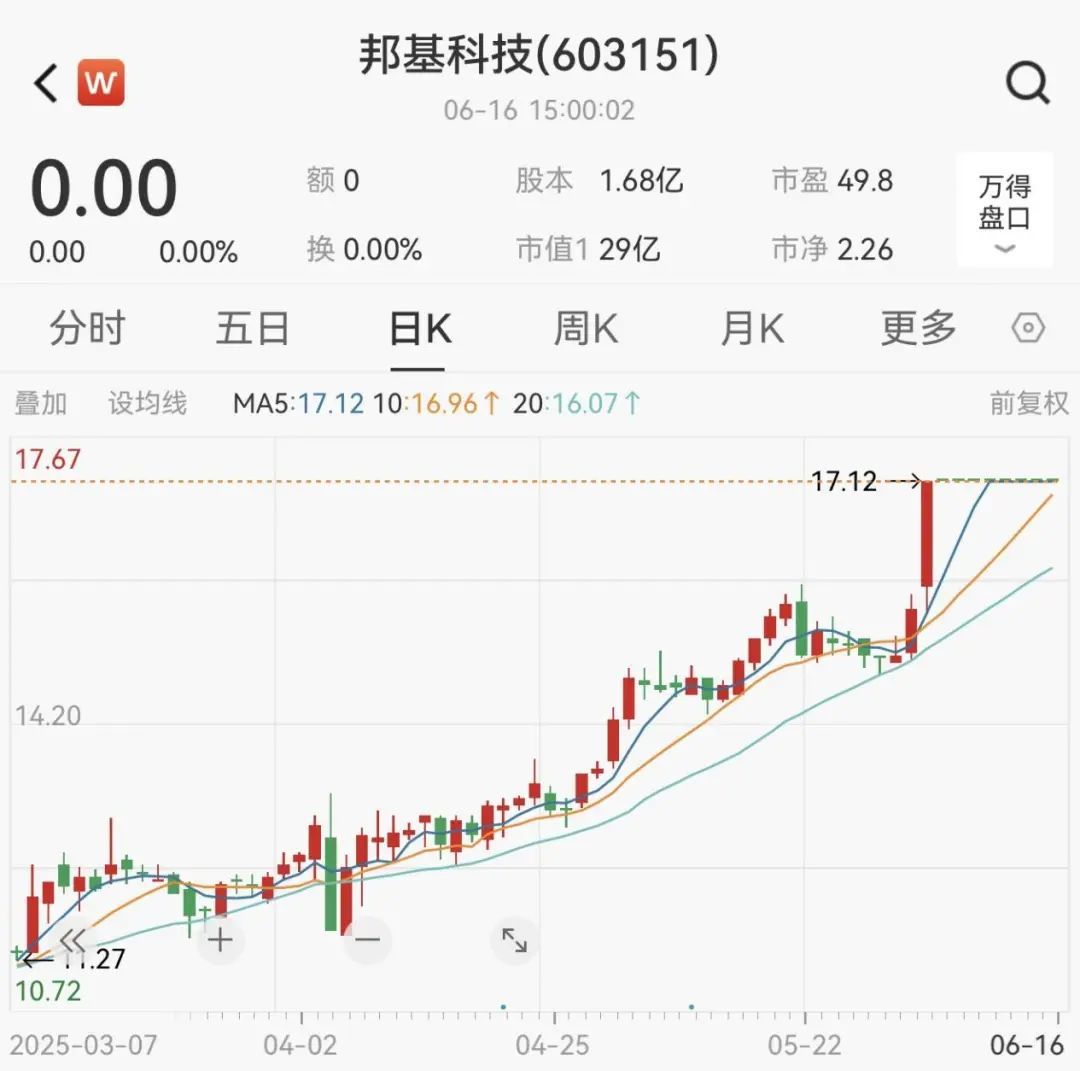Switch to the 分时 chart tab
The width and height of the screenshot is (1080, 1071).
click(x=87, y=328)
